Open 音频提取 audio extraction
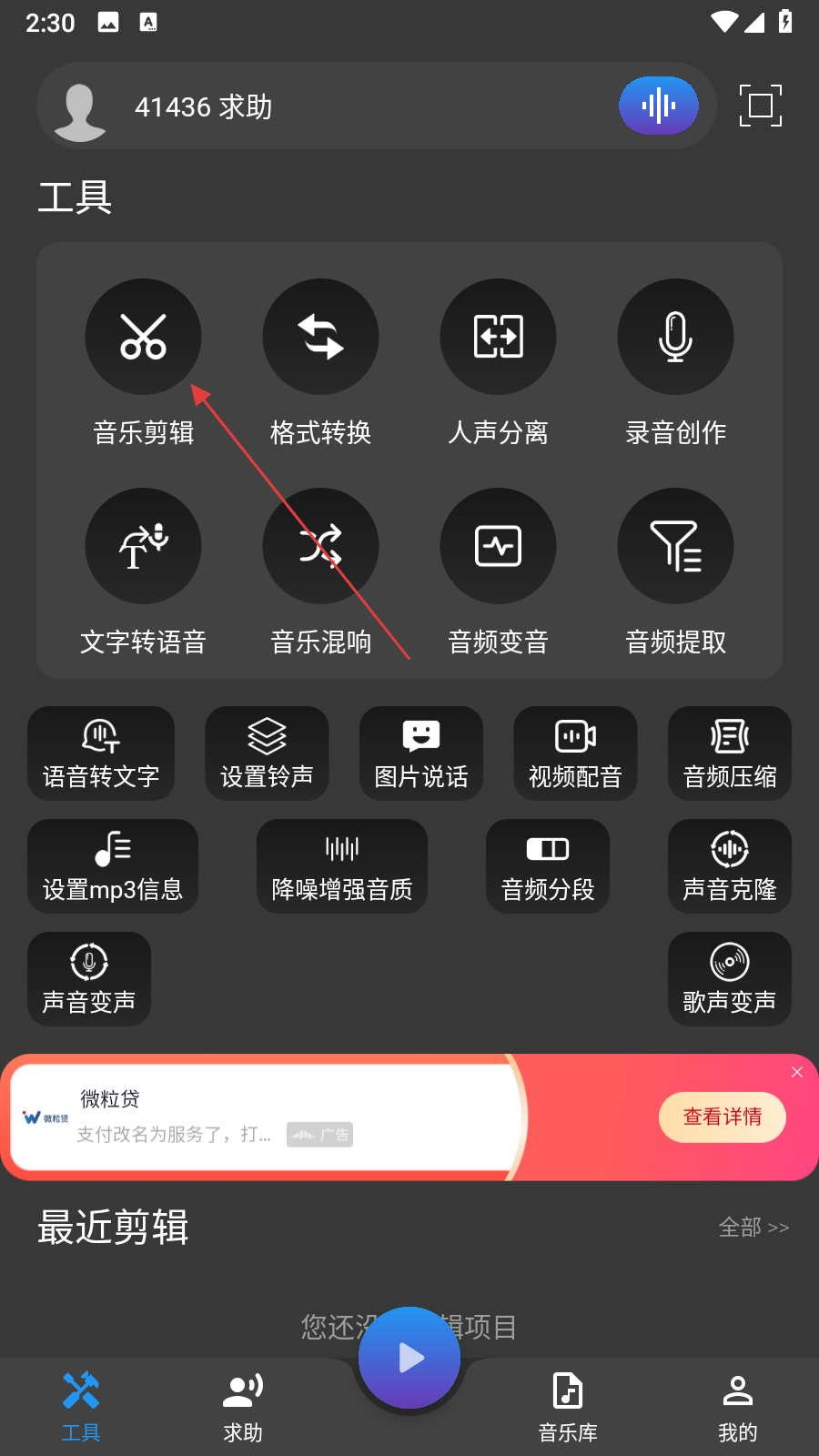 [675, 546]
